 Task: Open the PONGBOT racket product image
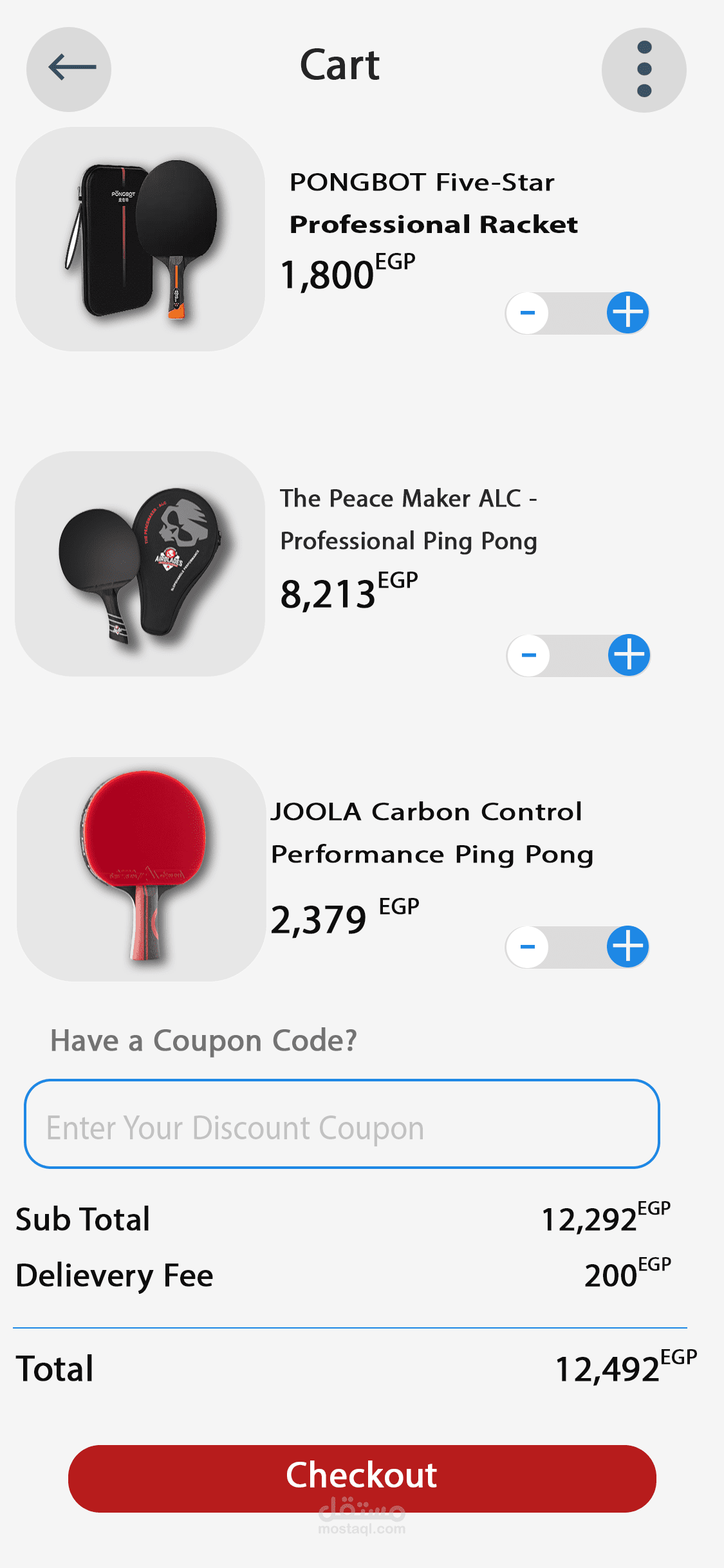140,239
